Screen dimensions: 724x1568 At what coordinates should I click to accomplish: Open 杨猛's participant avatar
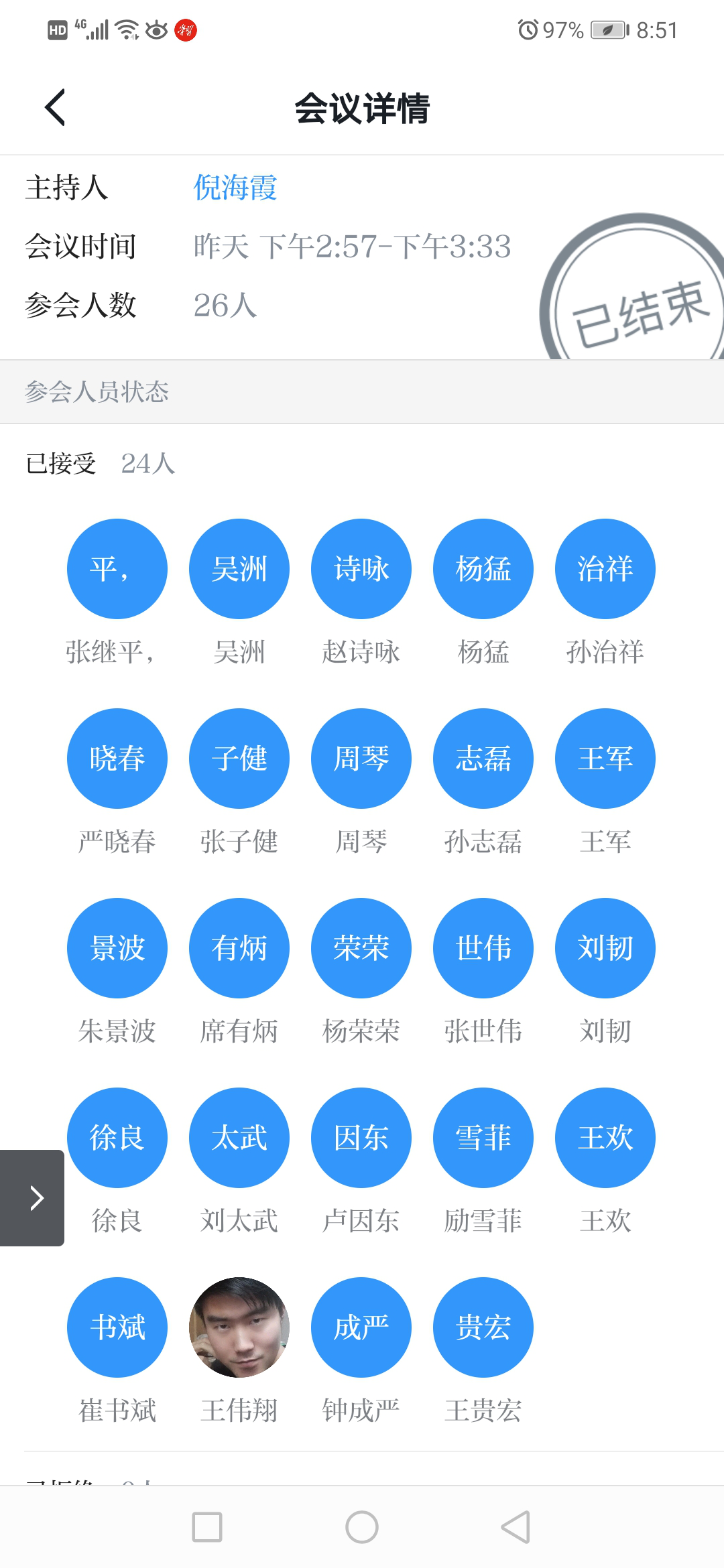pyautogui.click(x=483, y=568)
